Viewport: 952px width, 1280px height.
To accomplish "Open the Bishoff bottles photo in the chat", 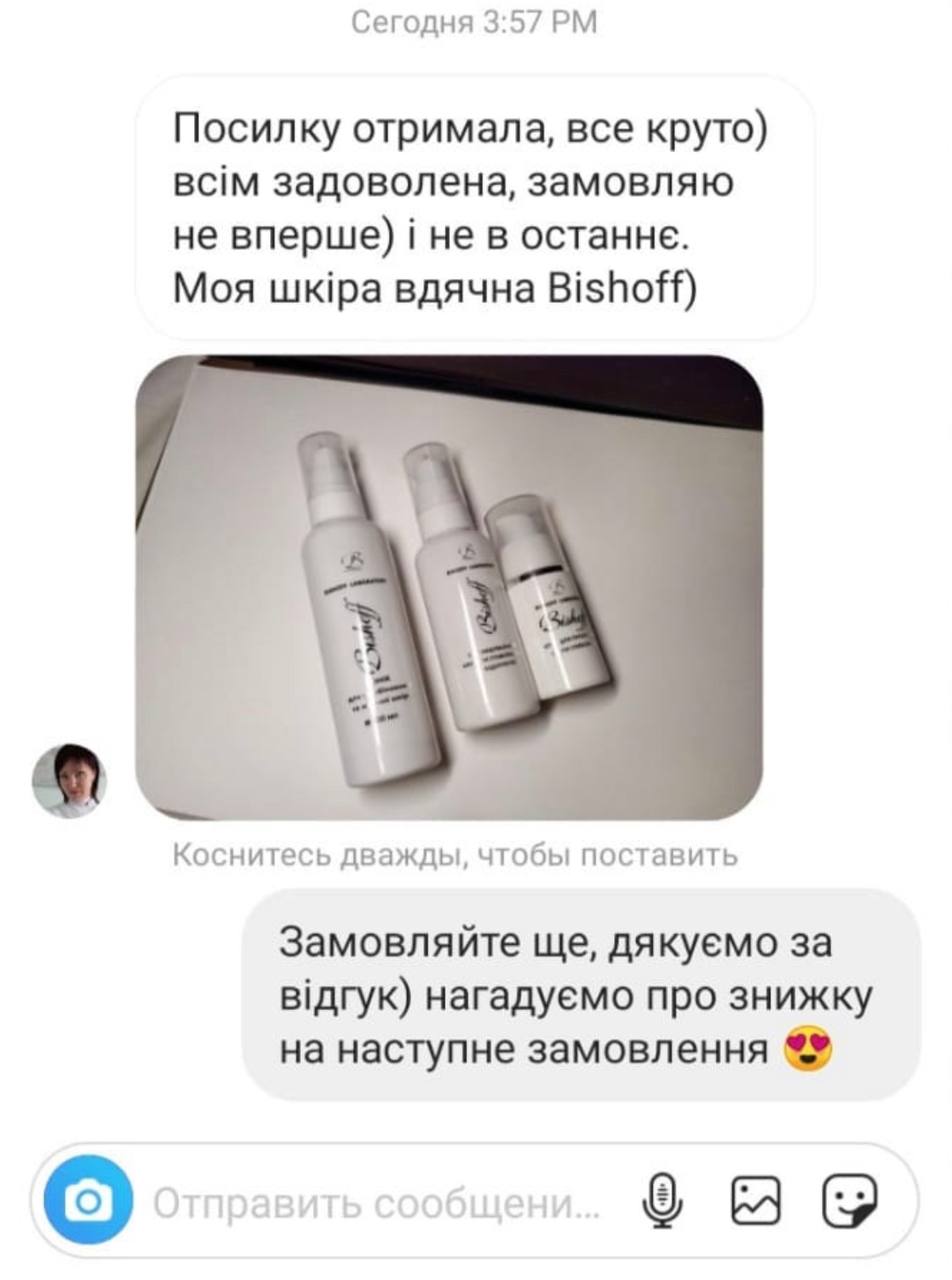I will [449, 587].
